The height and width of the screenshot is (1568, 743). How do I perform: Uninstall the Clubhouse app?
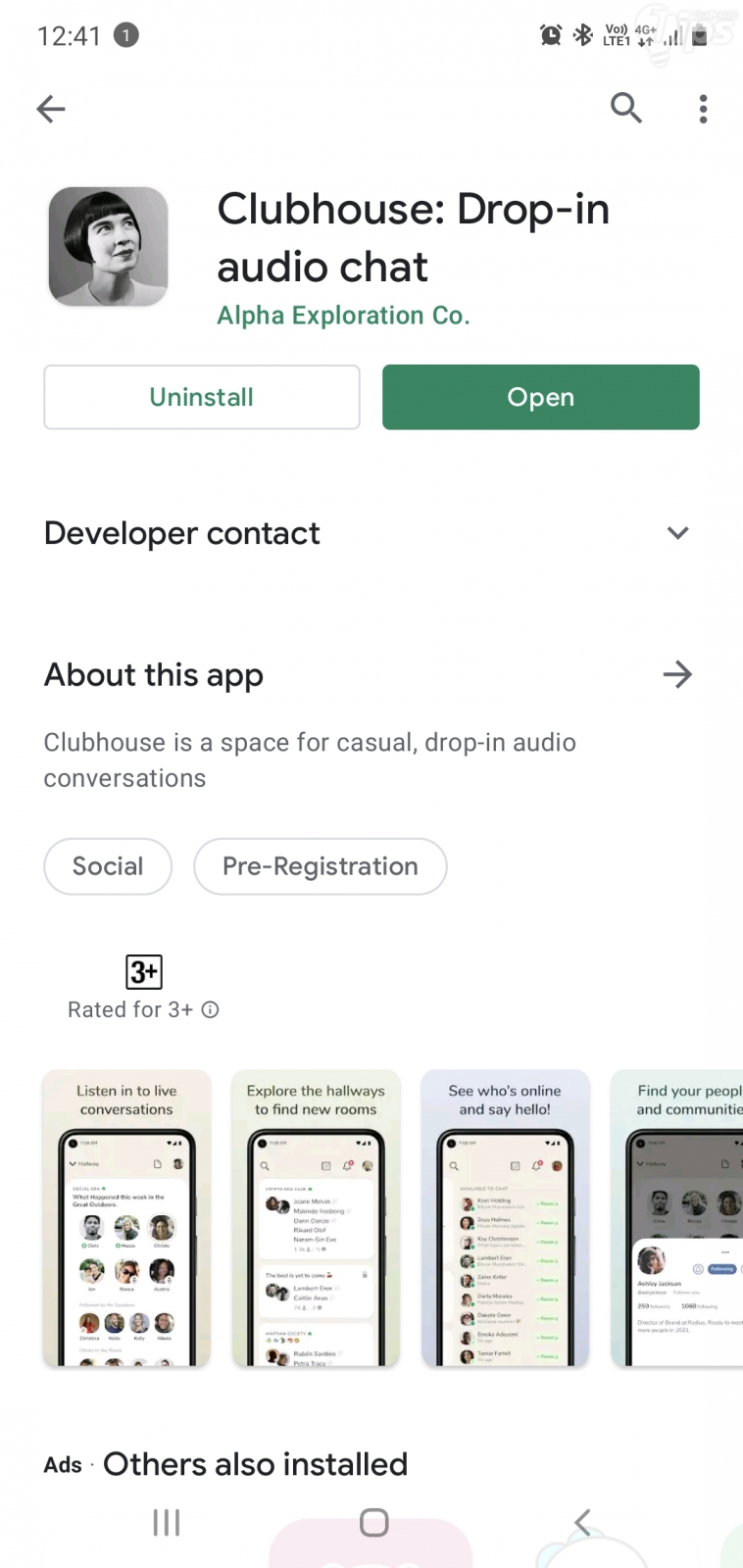pyautogui.click(x=202, y=397)
